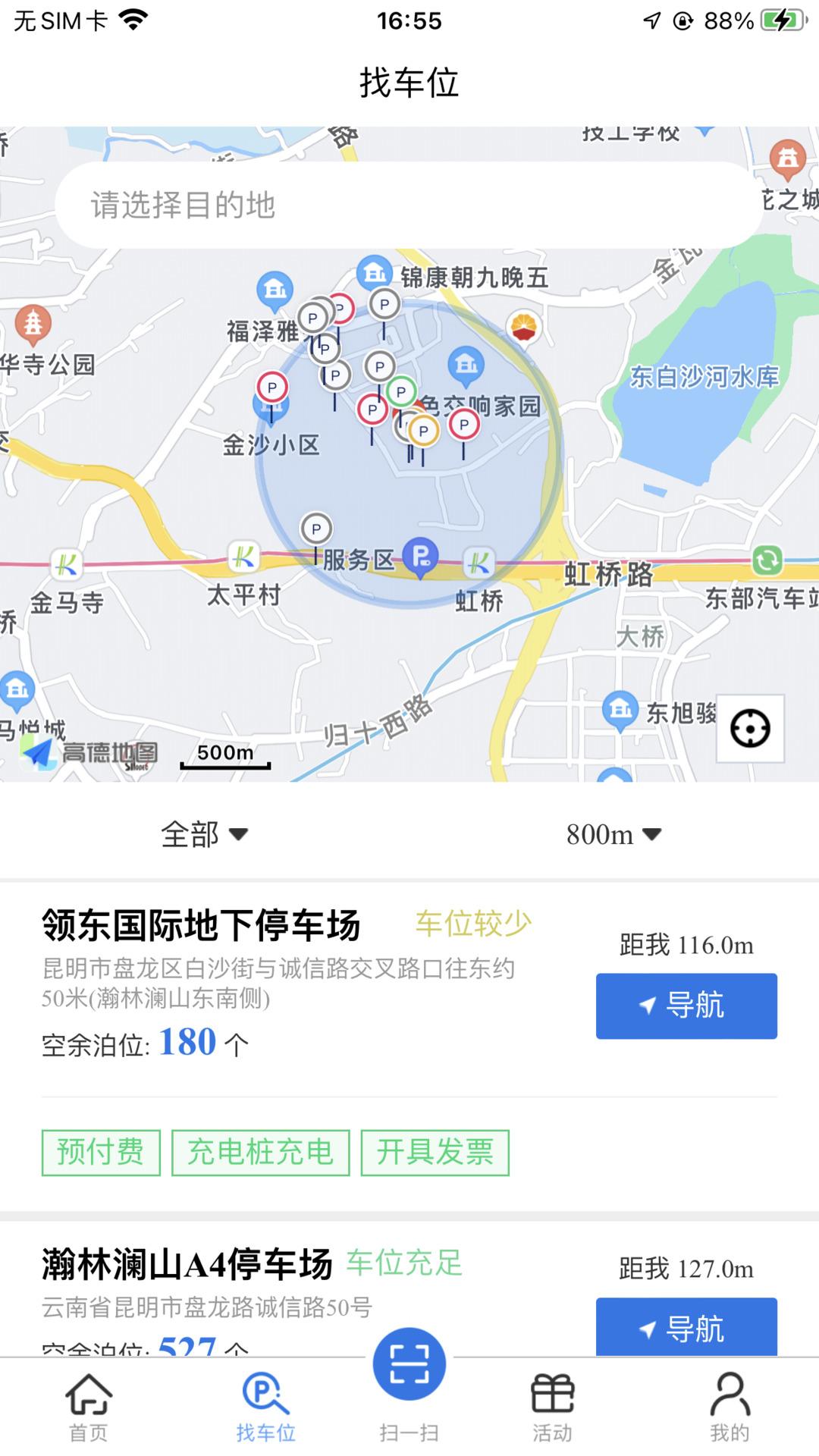Tap the orange parking marker on the map

pos(423,431)
